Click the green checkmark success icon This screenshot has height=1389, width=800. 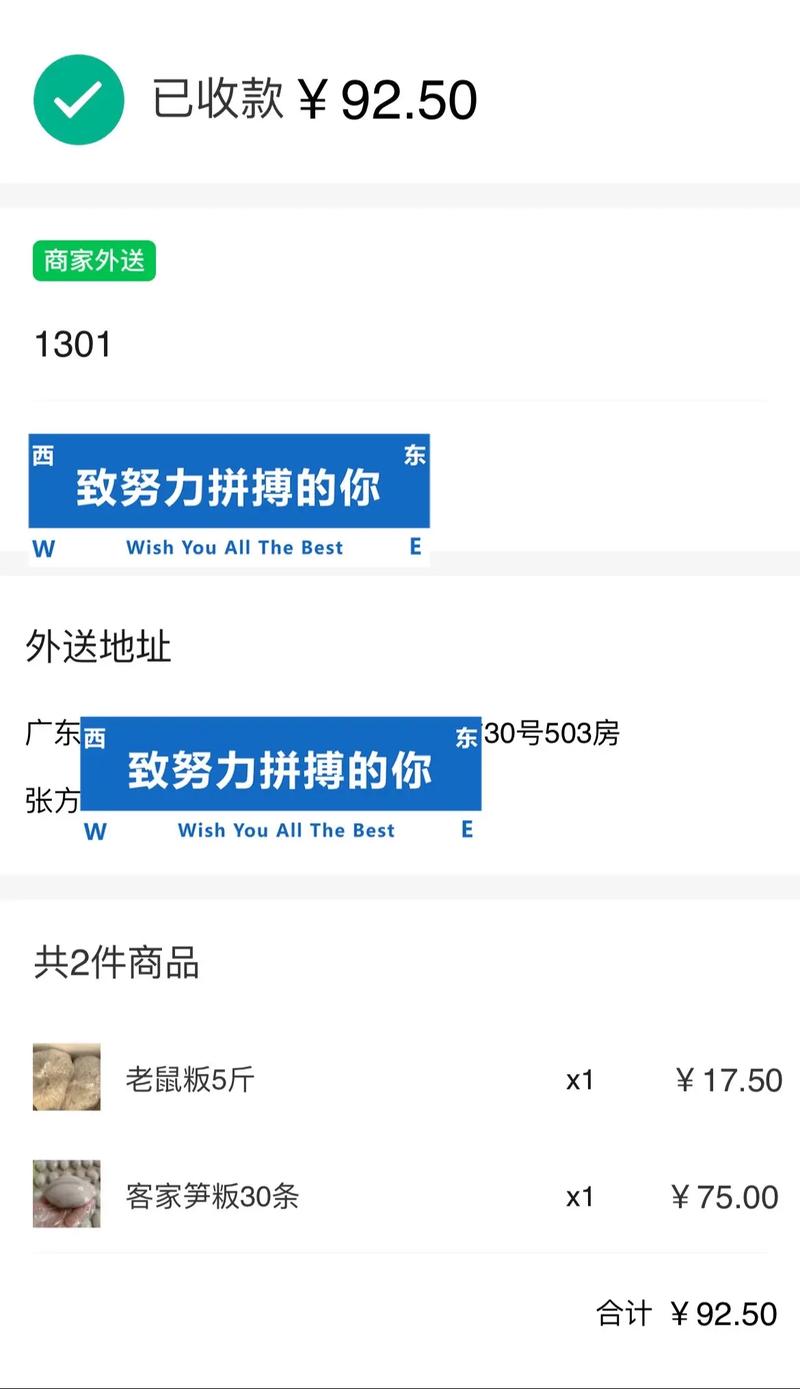[x=78, y=99]
